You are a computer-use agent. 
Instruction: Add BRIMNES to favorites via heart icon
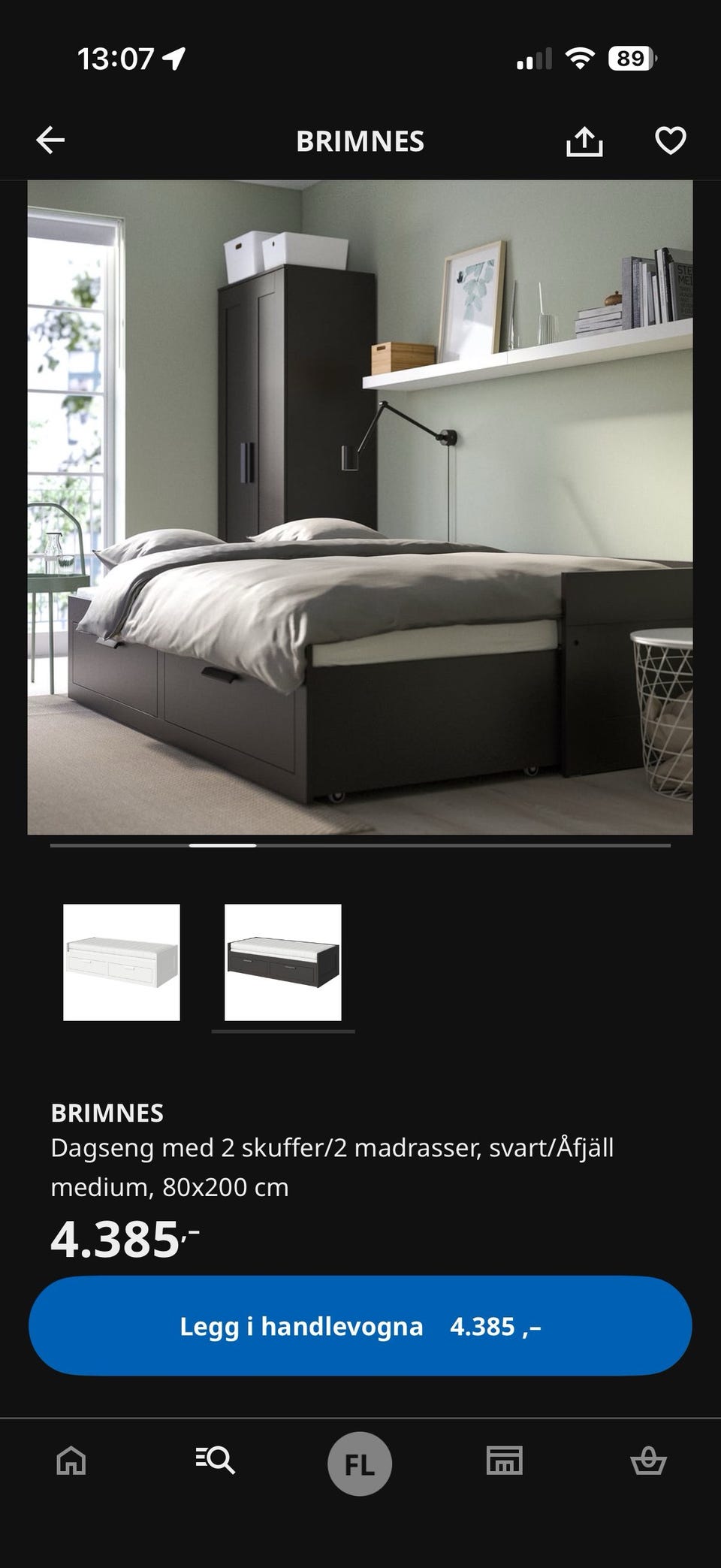[670, 141]
